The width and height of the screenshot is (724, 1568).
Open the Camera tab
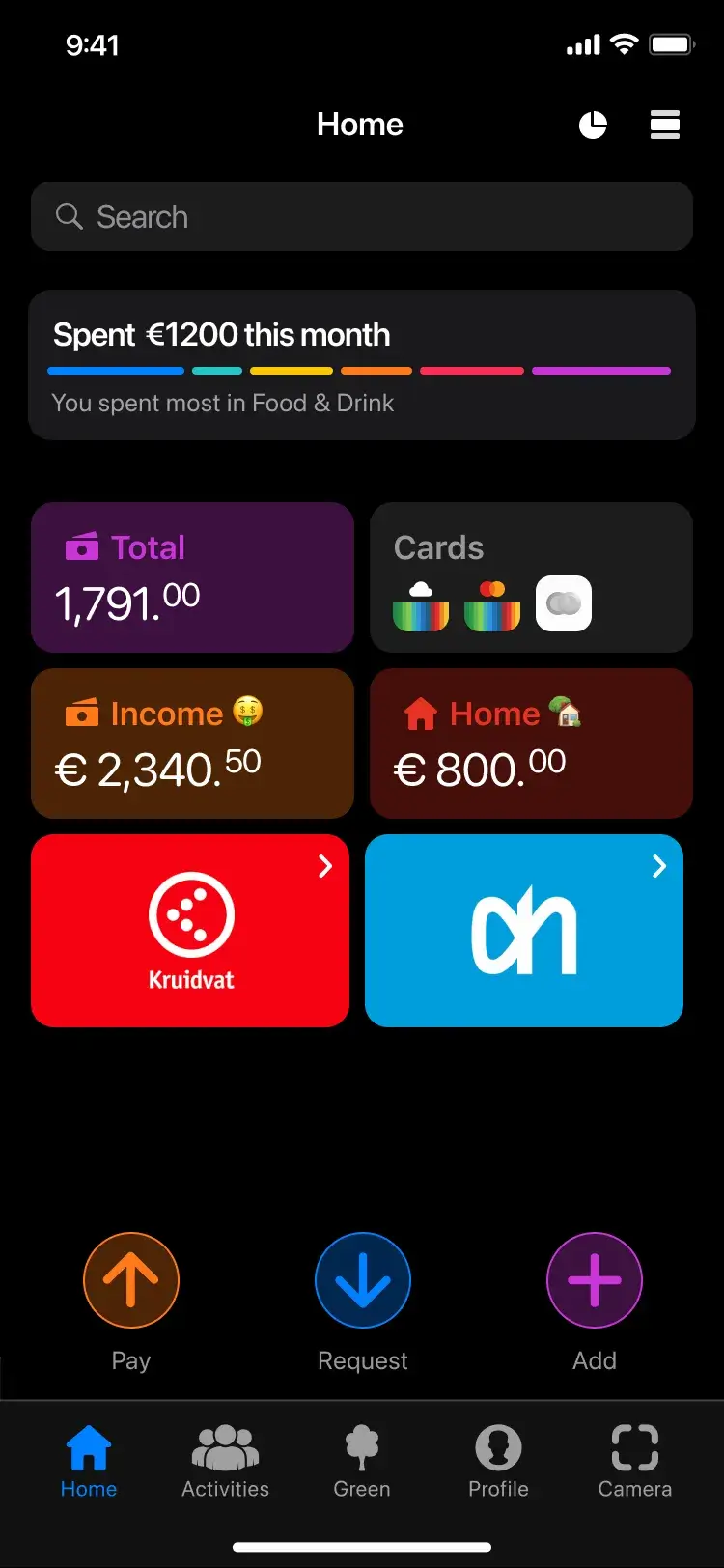tap(635, 1462)
